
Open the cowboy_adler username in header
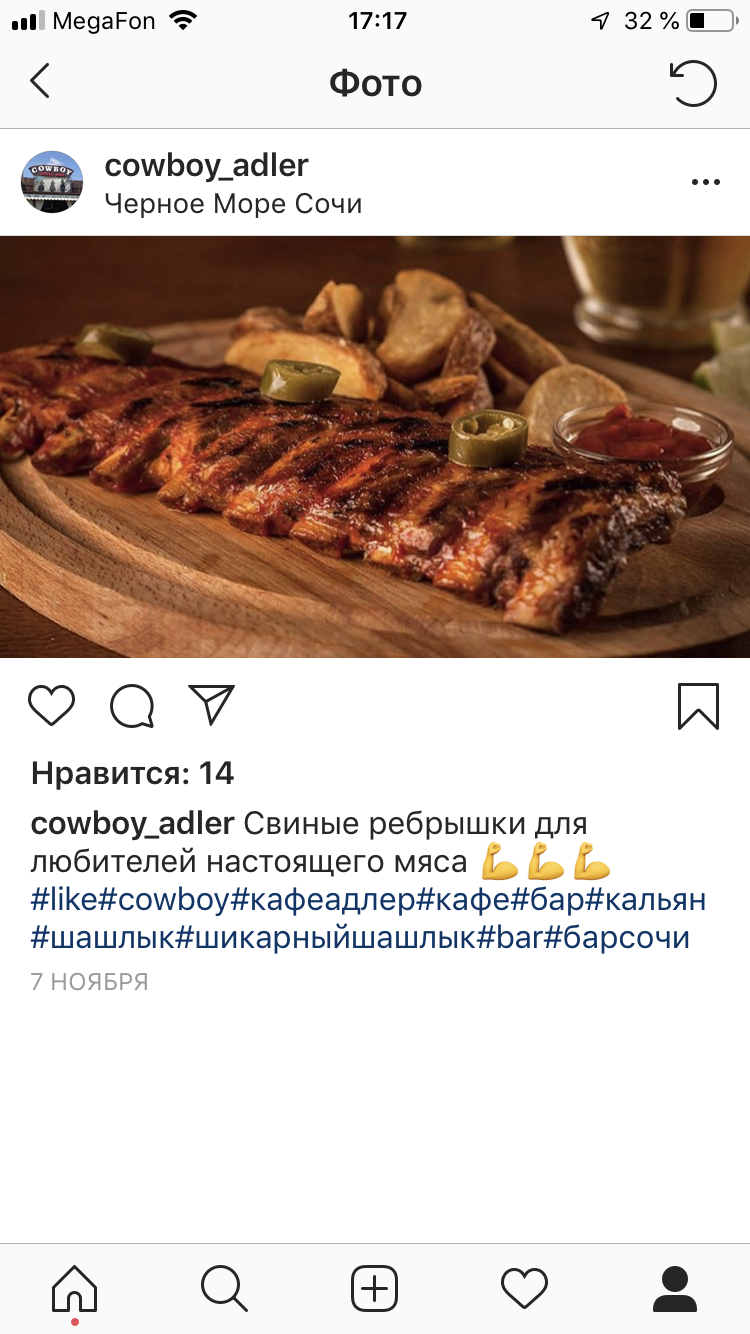pos(206,165)
